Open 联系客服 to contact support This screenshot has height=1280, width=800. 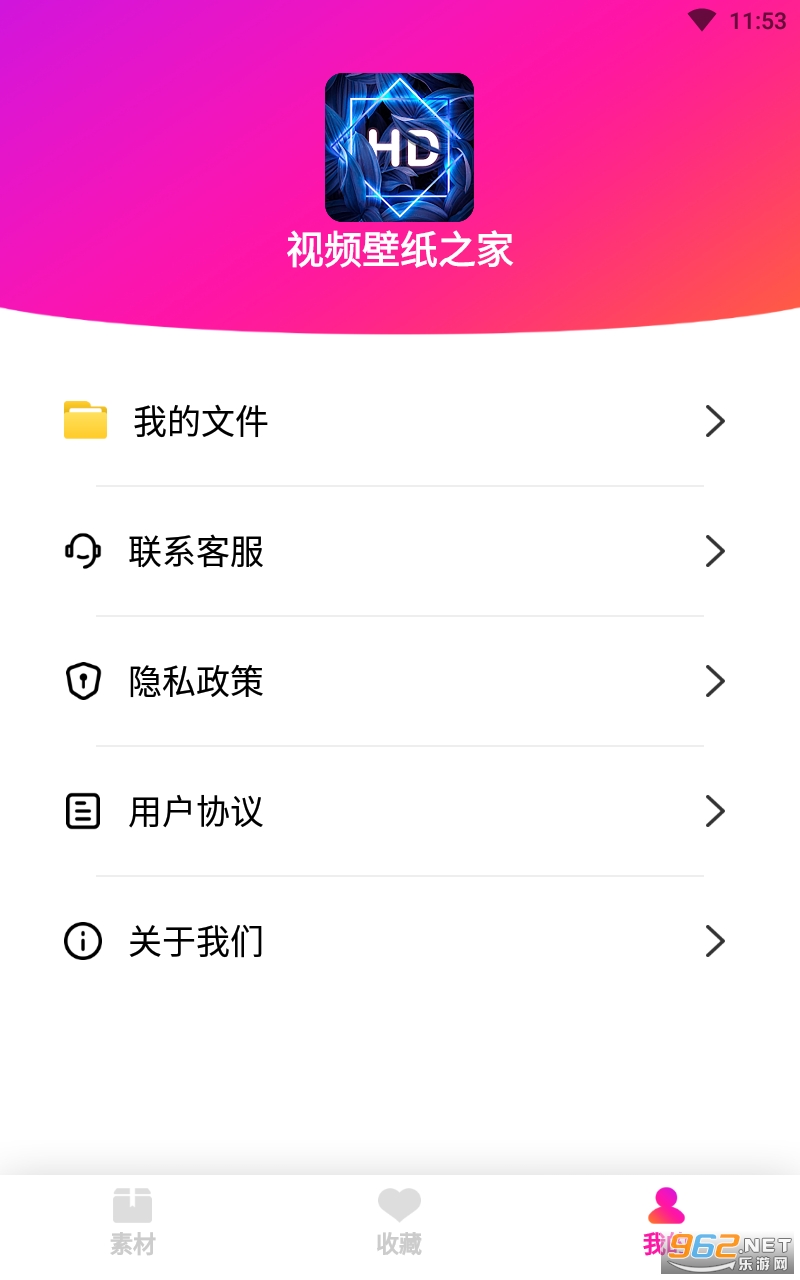coord(400,551)
